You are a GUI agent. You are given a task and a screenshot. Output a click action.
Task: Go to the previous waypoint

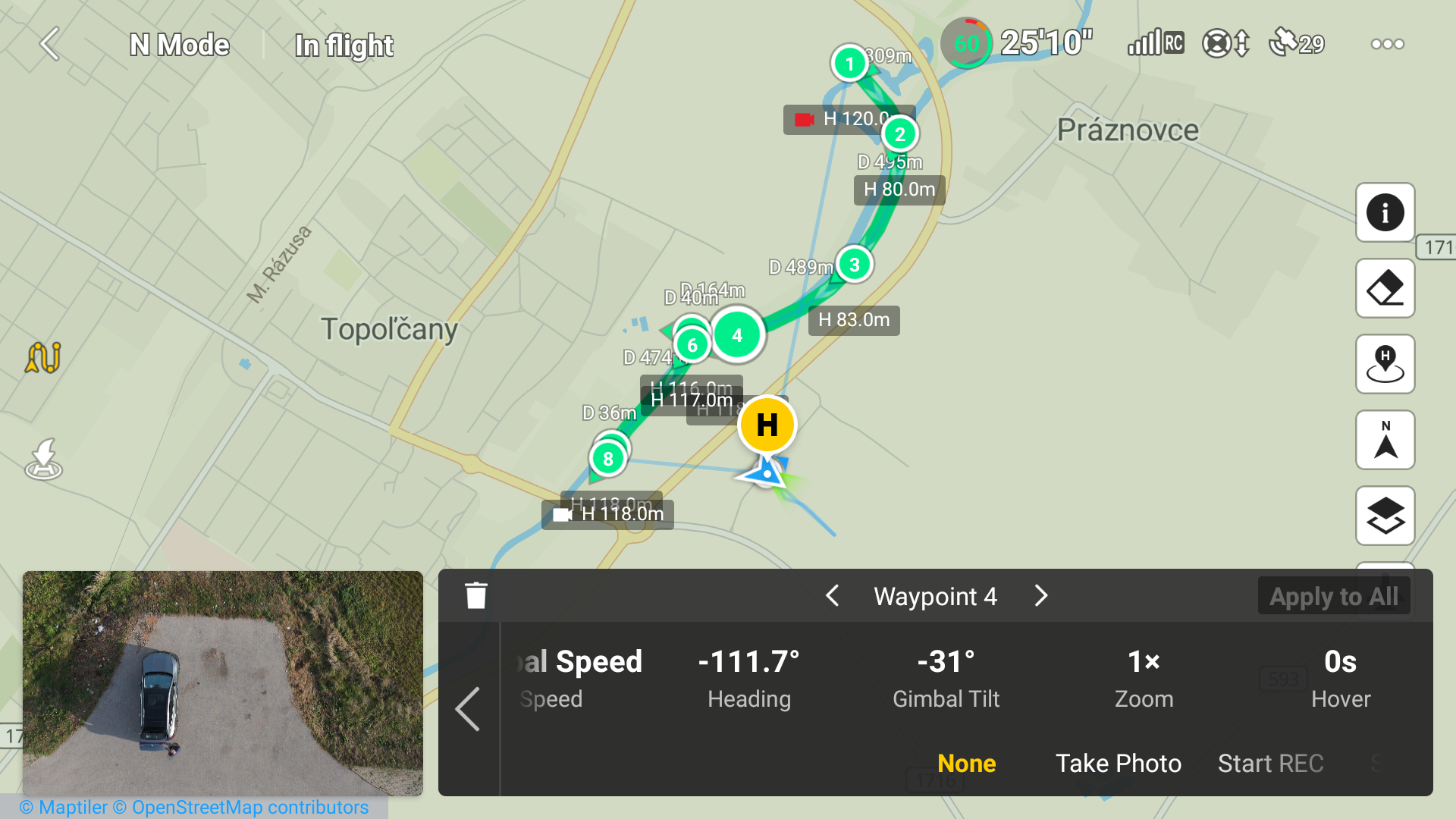[832, 596]
